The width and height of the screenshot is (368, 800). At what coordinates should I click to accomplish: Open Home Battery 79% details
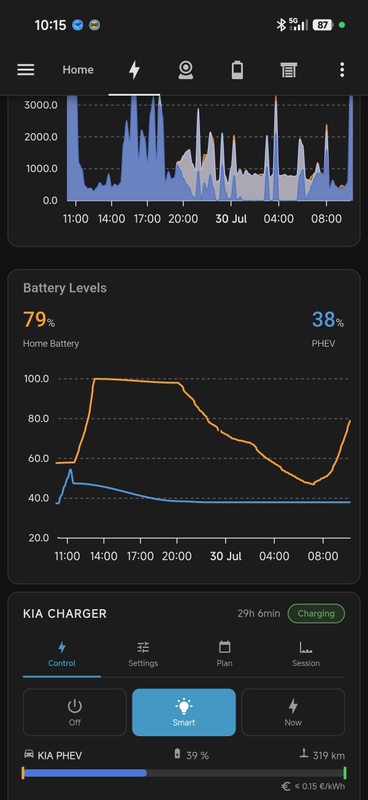click(x=51, y=329)
